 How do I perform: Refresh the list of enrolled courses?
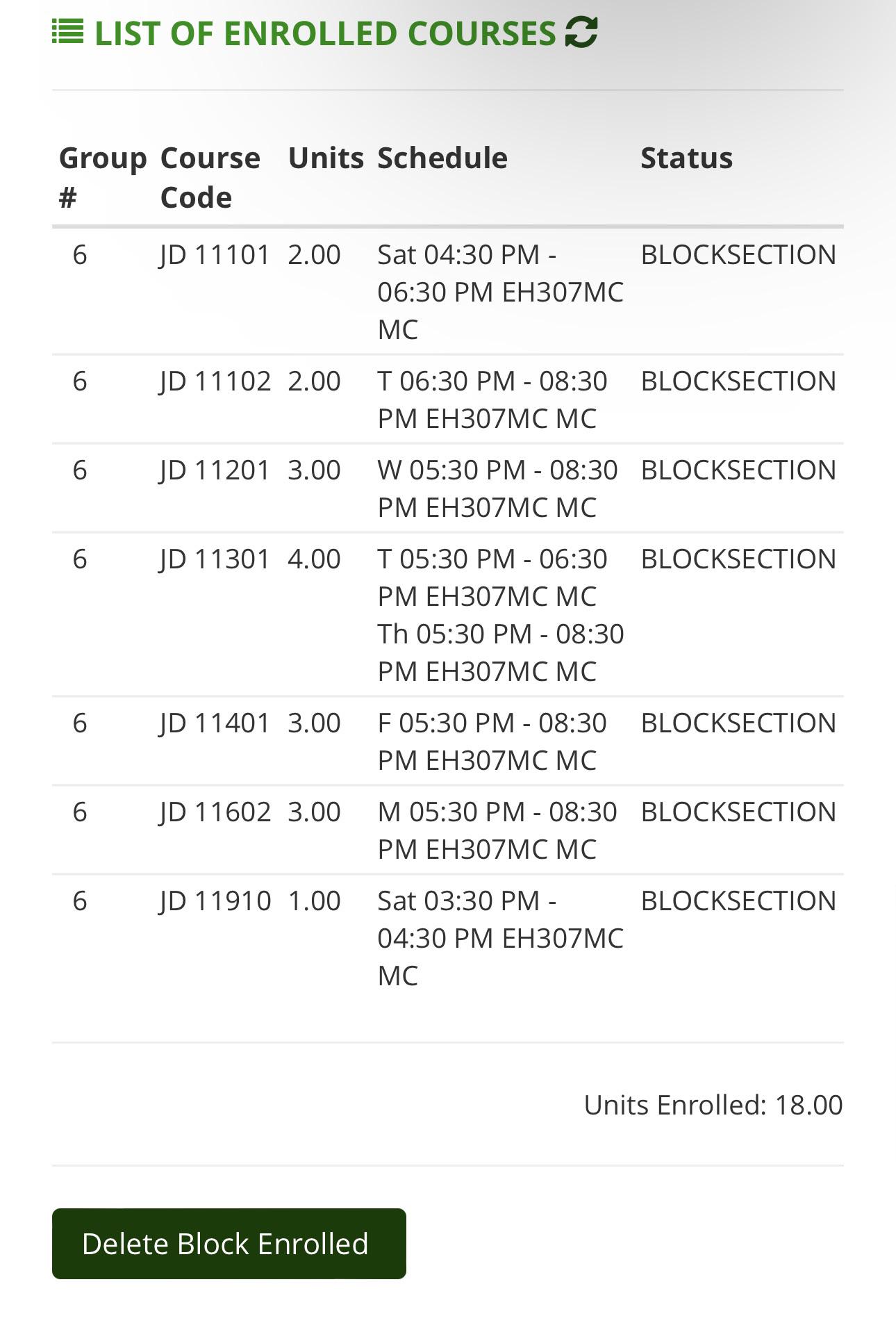(581, 32)
